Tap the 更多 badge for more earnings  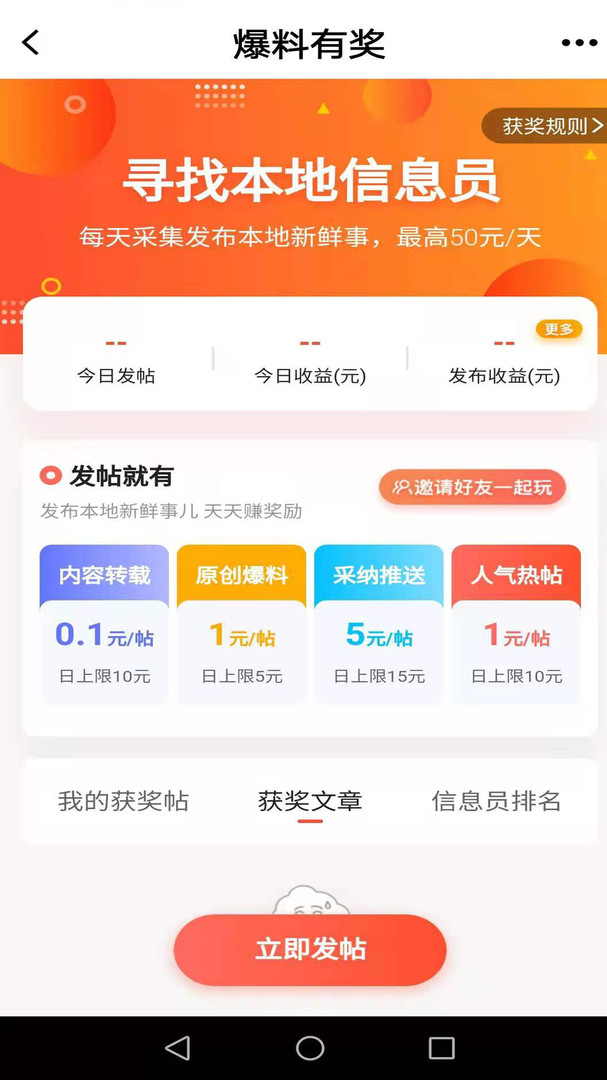tap(558, 329)
